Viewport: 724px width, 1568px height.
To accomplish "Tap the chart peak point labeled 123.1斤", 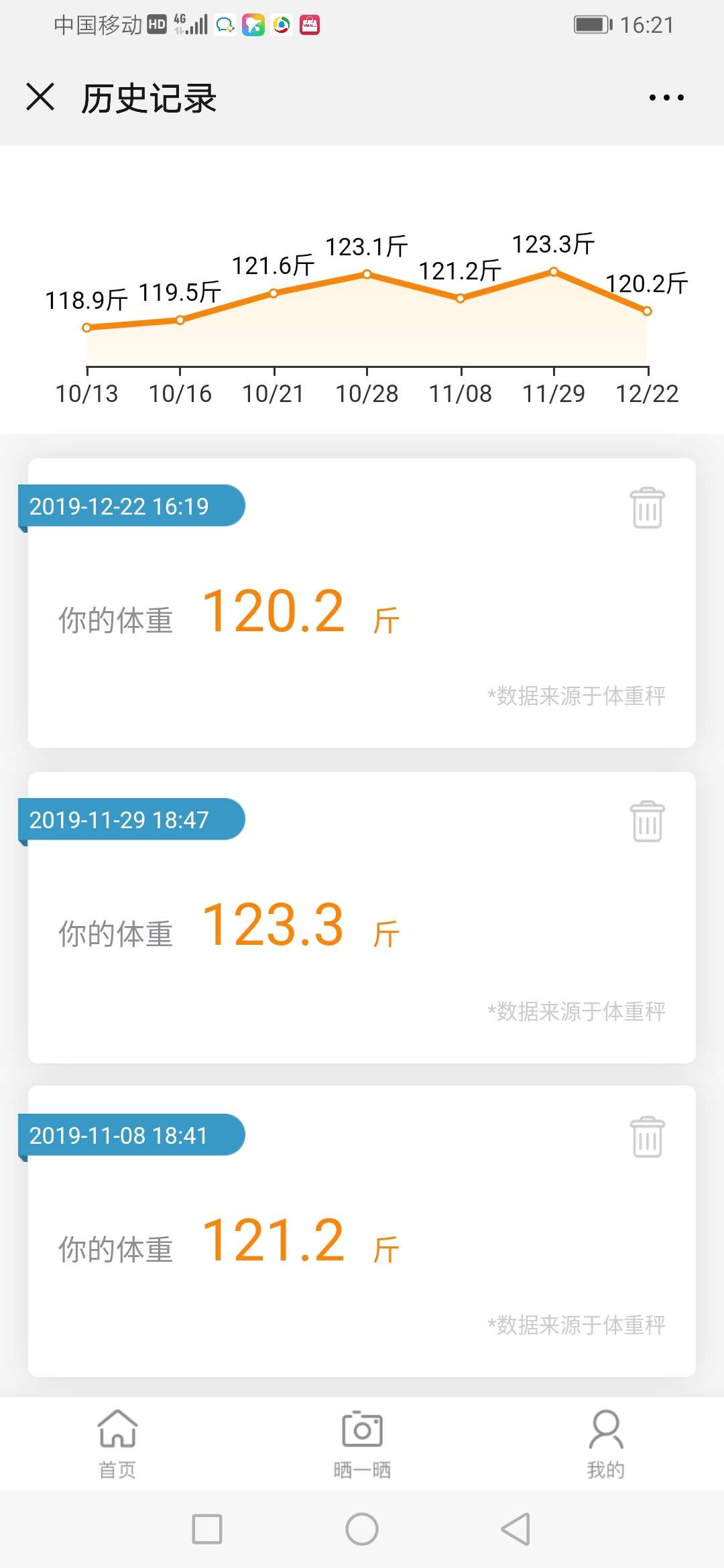I will (x=366, y=274).
